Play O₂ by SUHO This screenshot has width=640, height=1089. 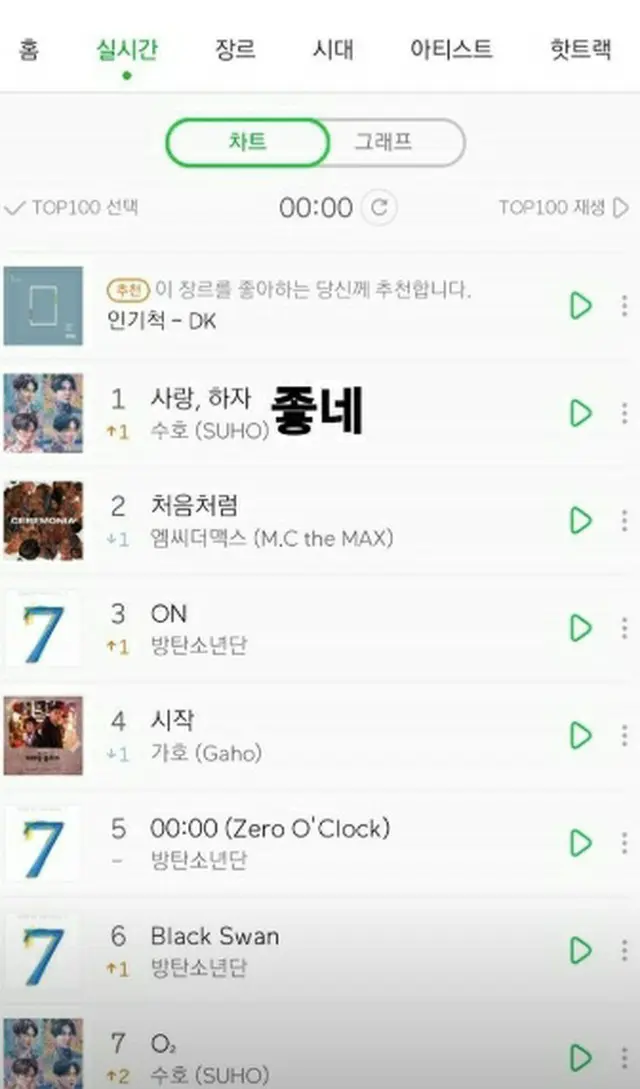coord(580,1057)
